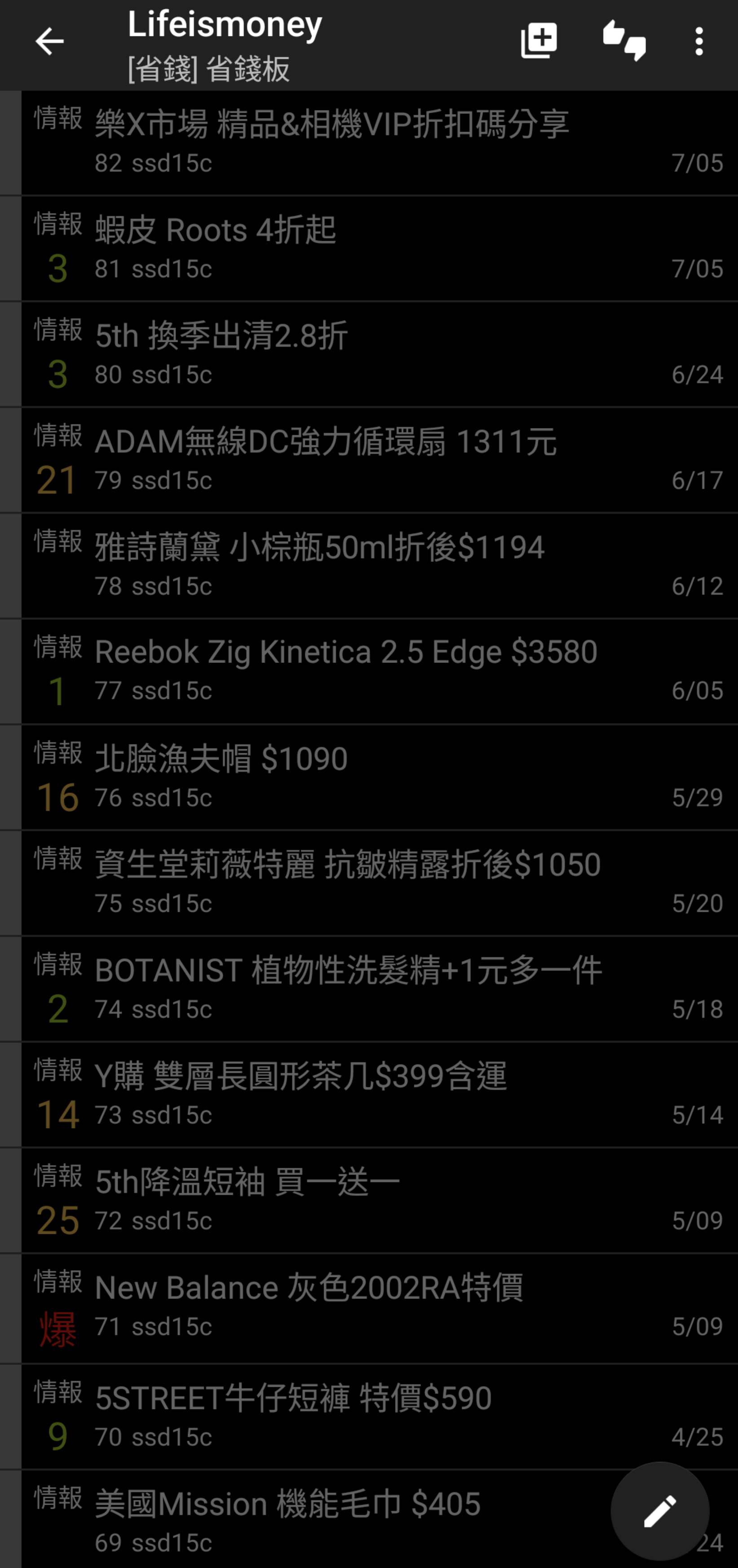This screenshot has width=738, height=1568.
Task: Open the New Balance 灰色2002RA特價 post
Action: tap(380, 1309)
